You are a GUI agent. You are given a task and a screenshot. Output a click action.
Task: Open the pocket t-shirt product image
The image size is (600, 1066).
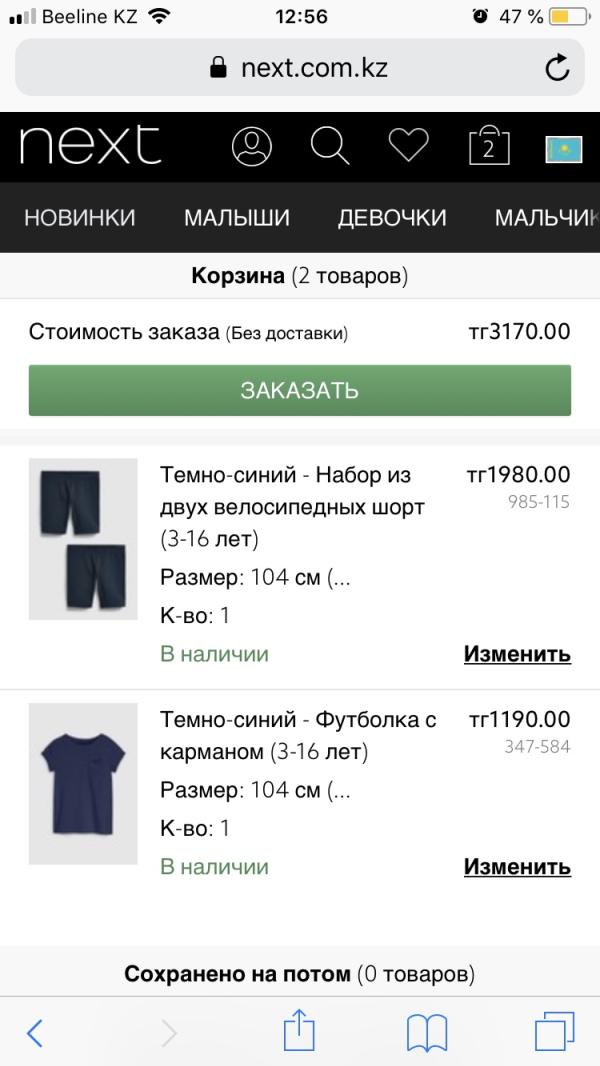83,784
